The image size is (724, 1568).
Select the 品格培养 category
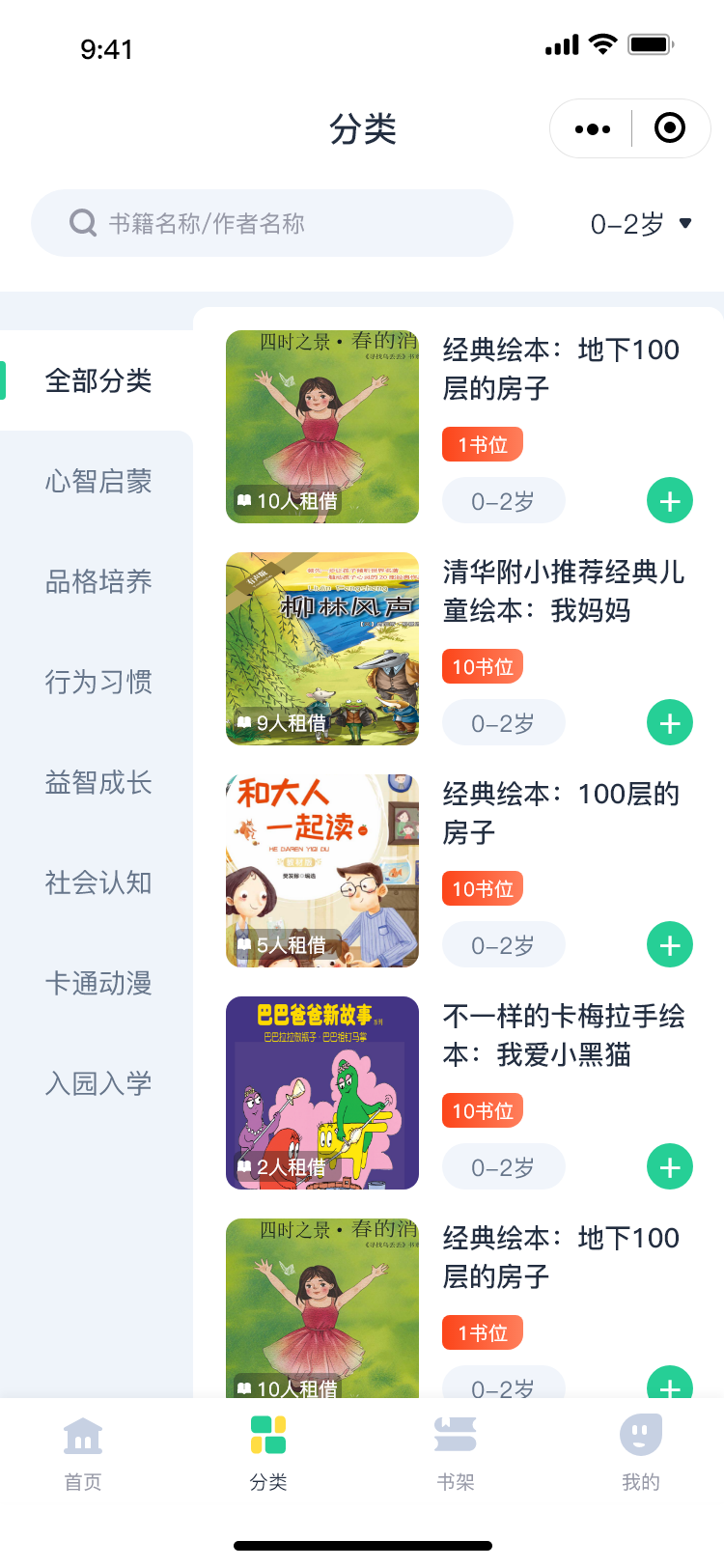[x=97, y=581]
